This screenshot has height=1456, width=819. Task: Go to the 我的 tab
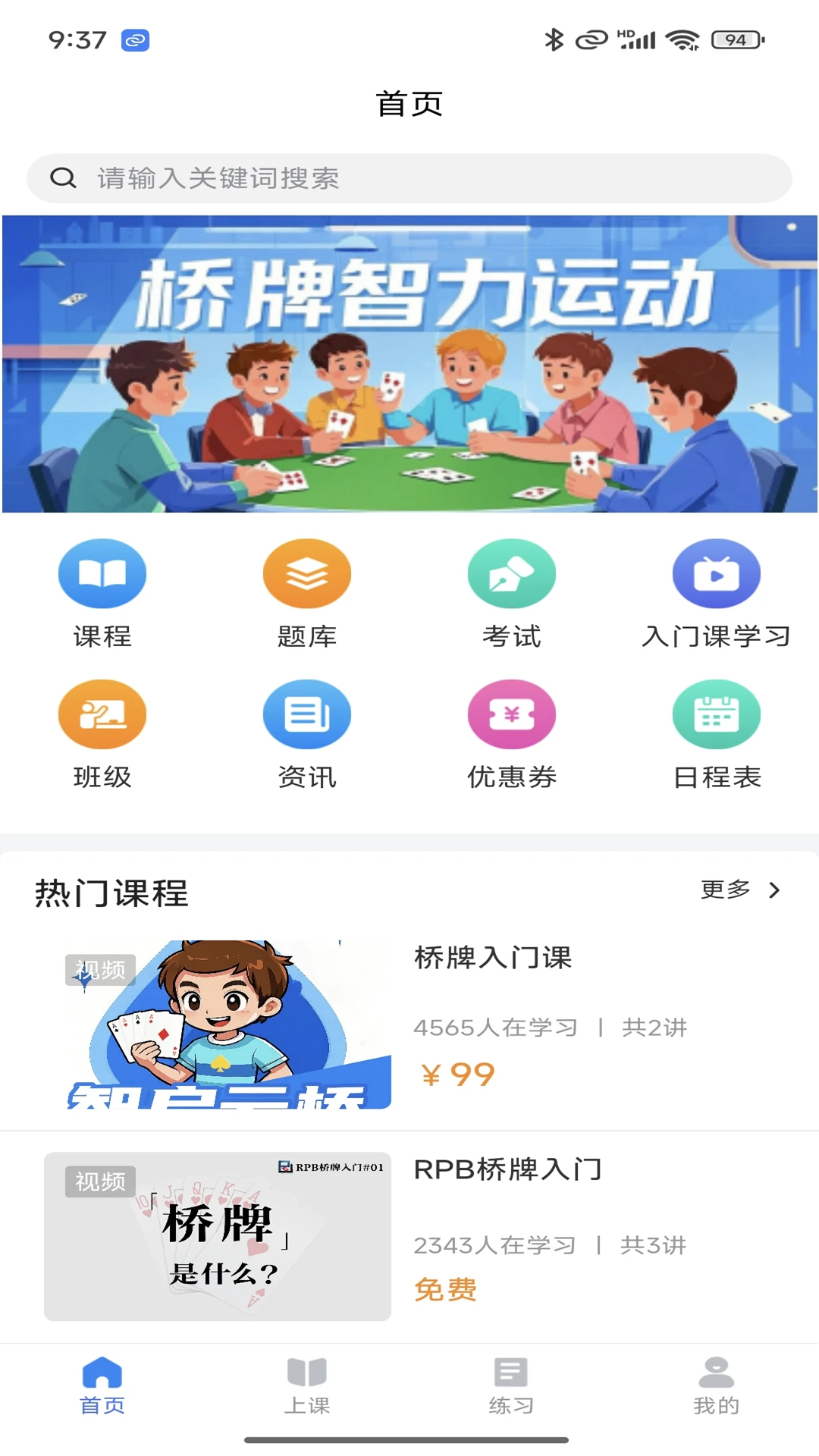(x=716, y=1385)
